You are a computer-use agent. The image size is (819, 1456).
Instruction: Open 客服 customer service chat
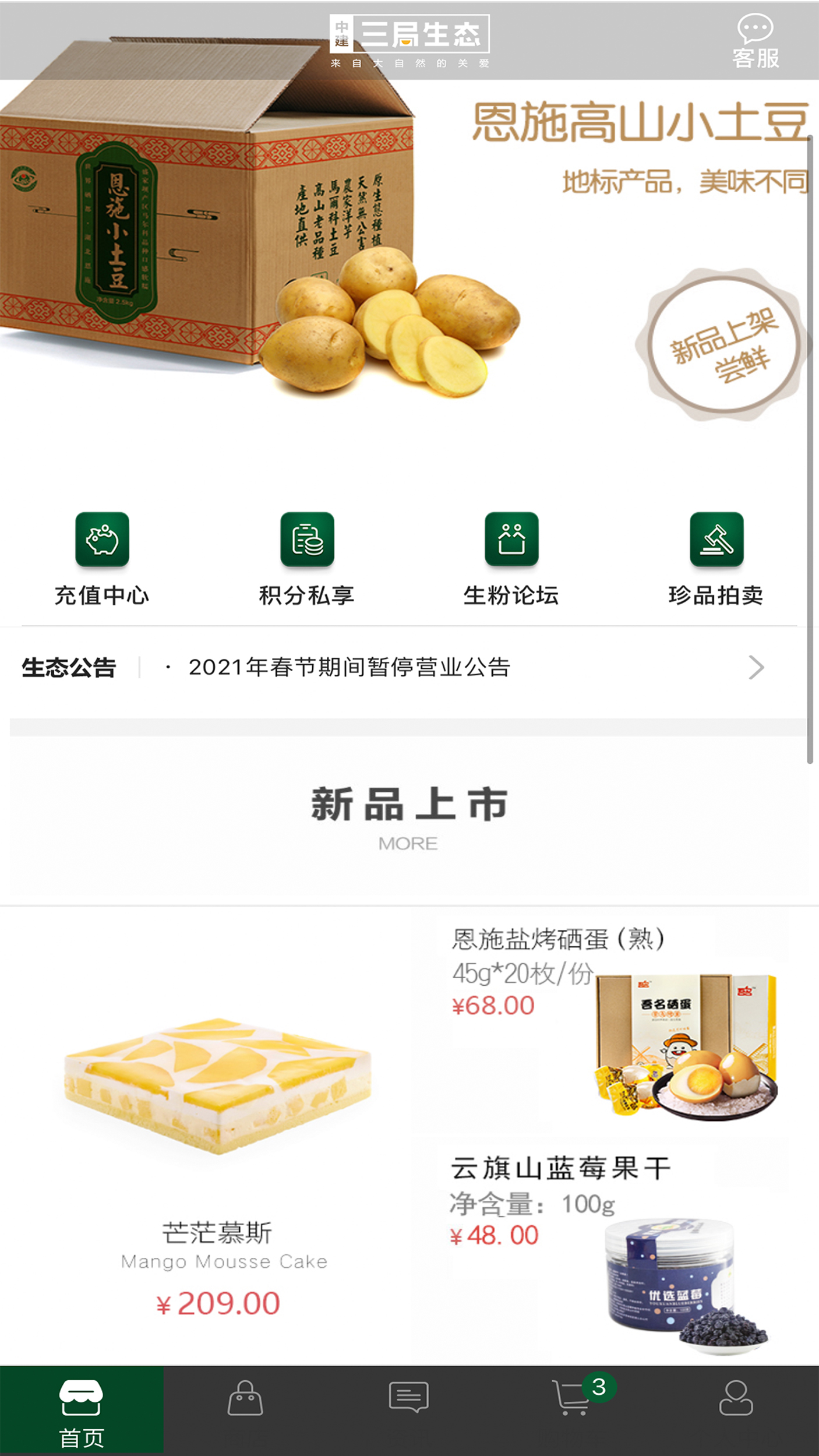point(755,41)
